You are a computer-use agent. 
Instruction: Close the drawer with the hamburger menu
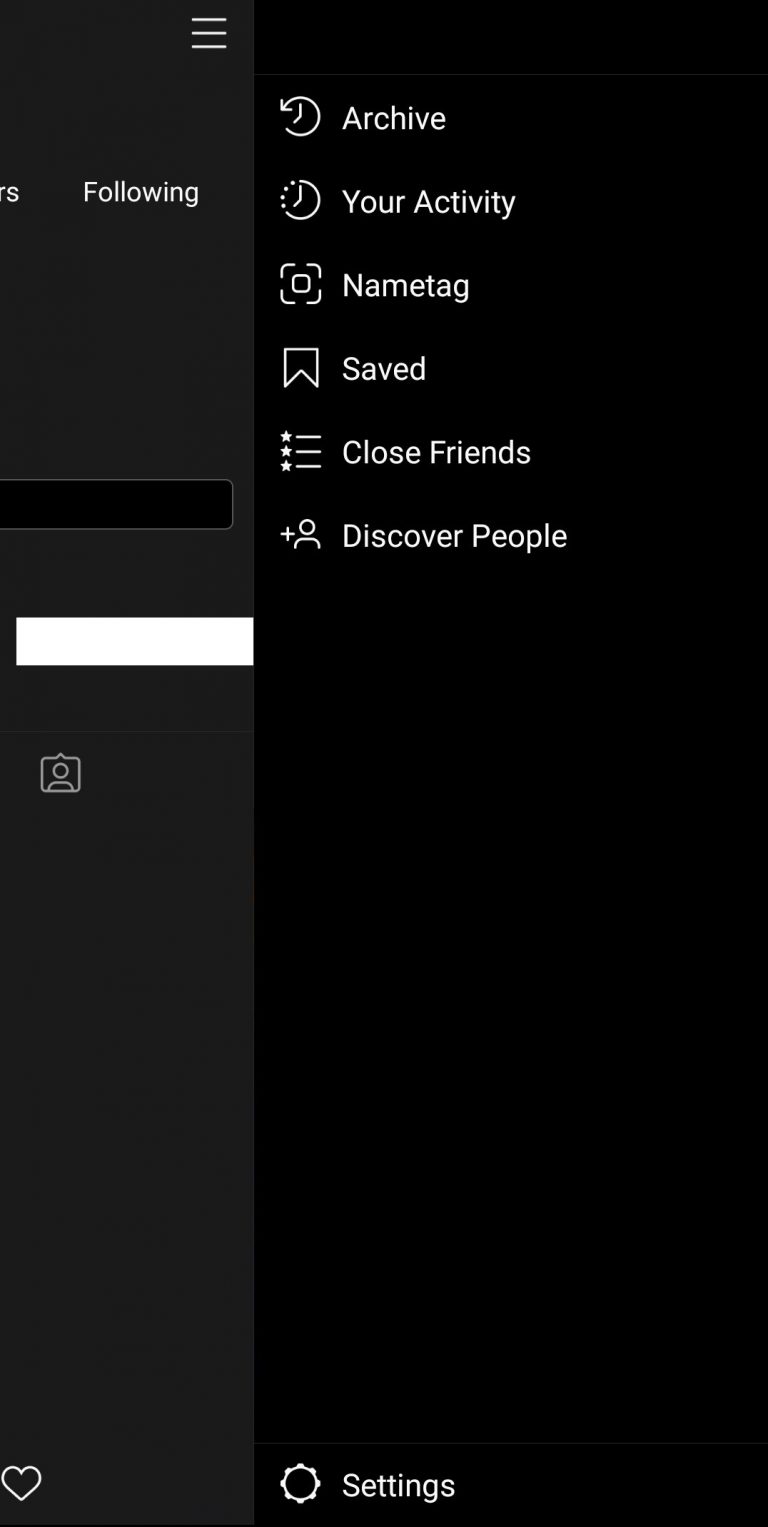tap(209, 33)
